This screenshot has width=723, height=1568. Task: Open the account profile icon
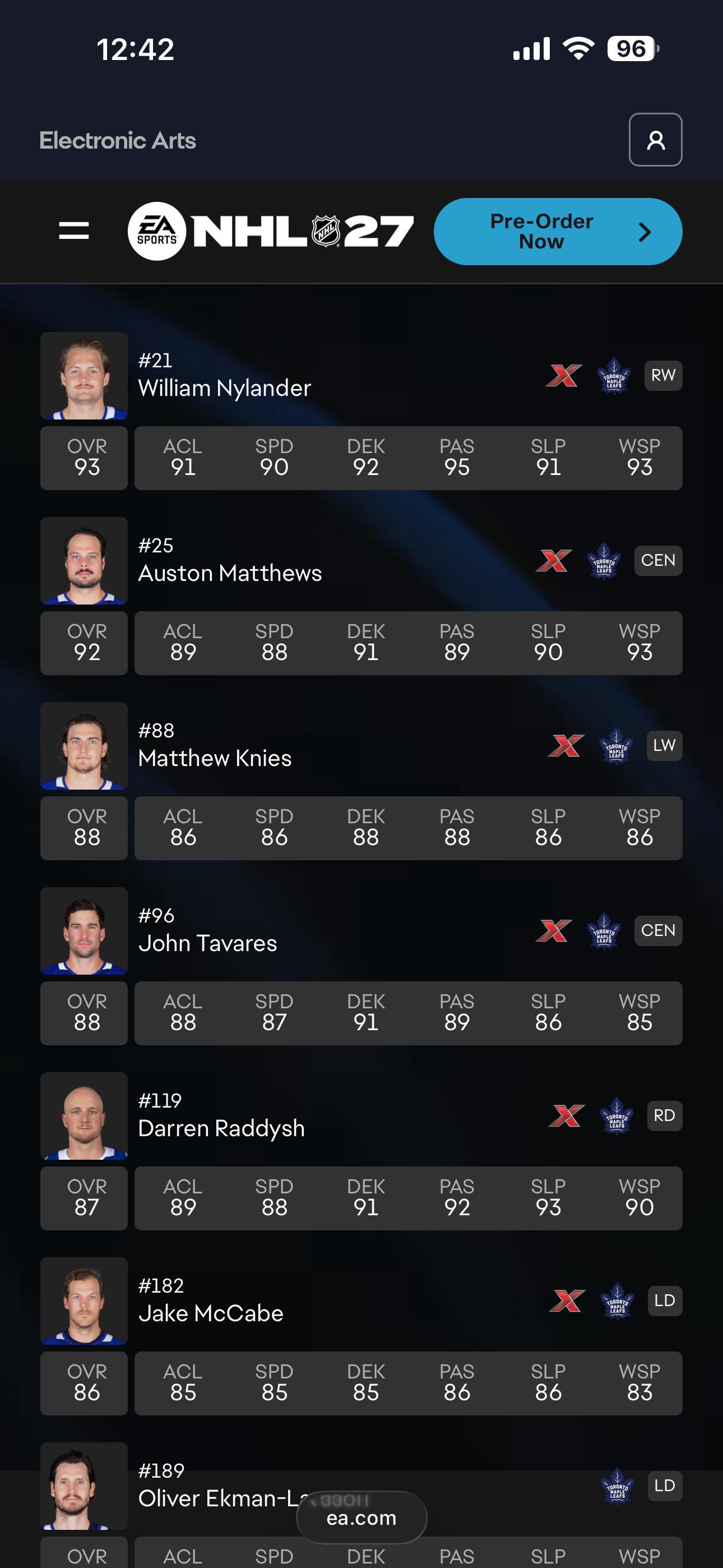pyautogui.click(x=655, y=140)
